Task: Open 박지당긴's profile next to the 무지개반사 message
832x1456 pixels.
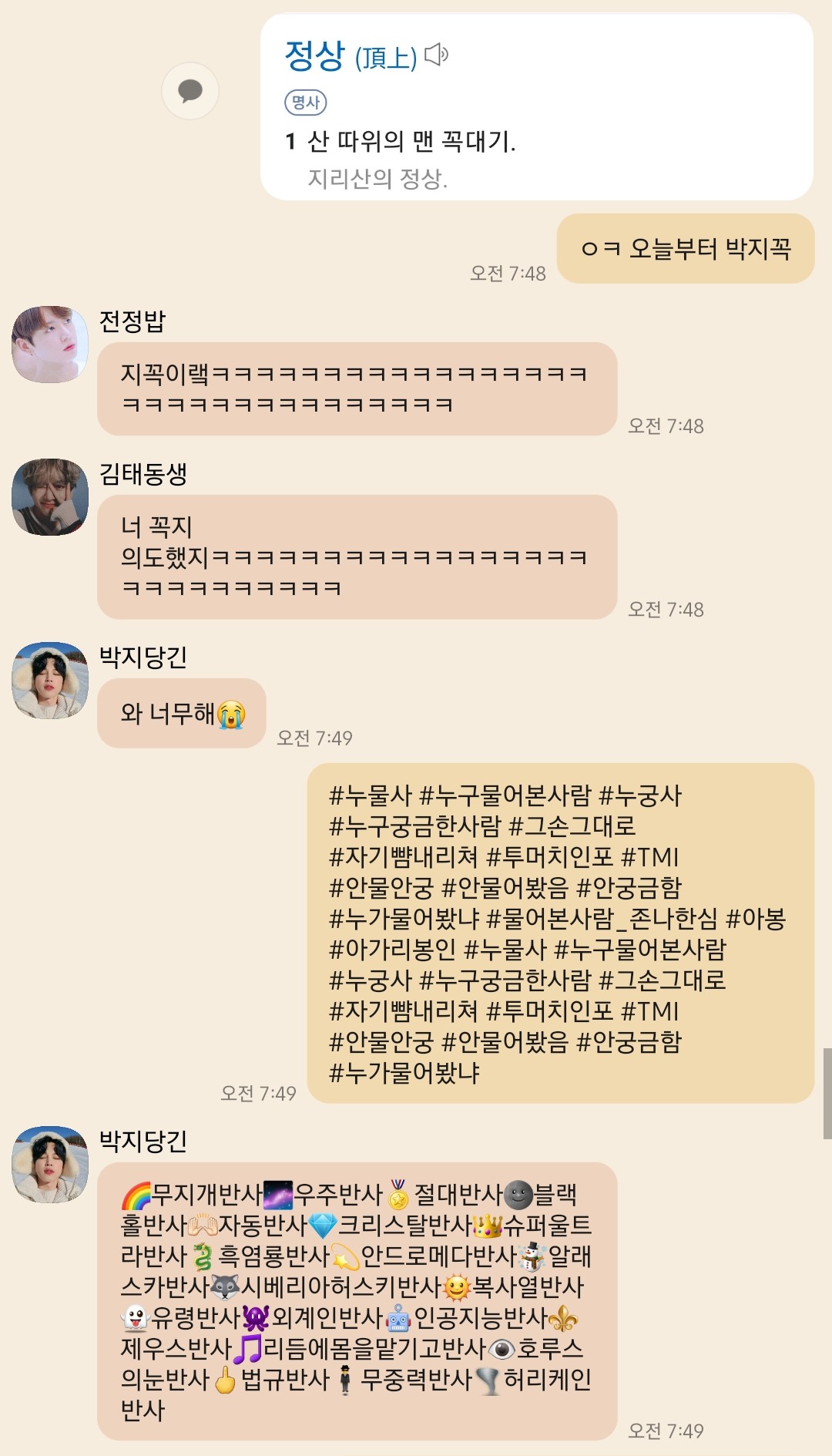Action: pyautogui.click(x=50, y=1165)
